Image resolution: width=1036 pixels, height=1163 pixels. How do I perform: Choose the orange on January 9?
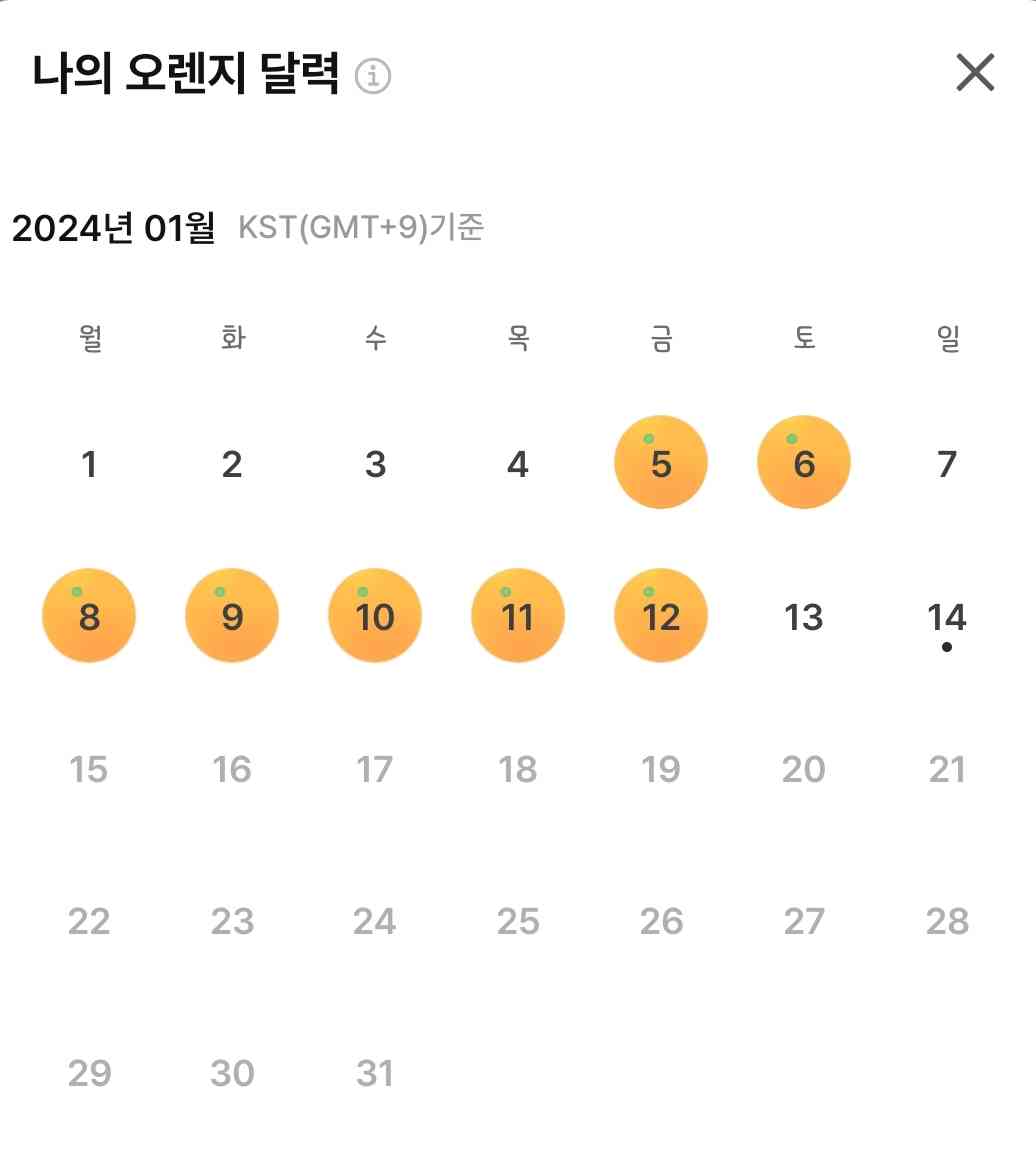point(232,616)
